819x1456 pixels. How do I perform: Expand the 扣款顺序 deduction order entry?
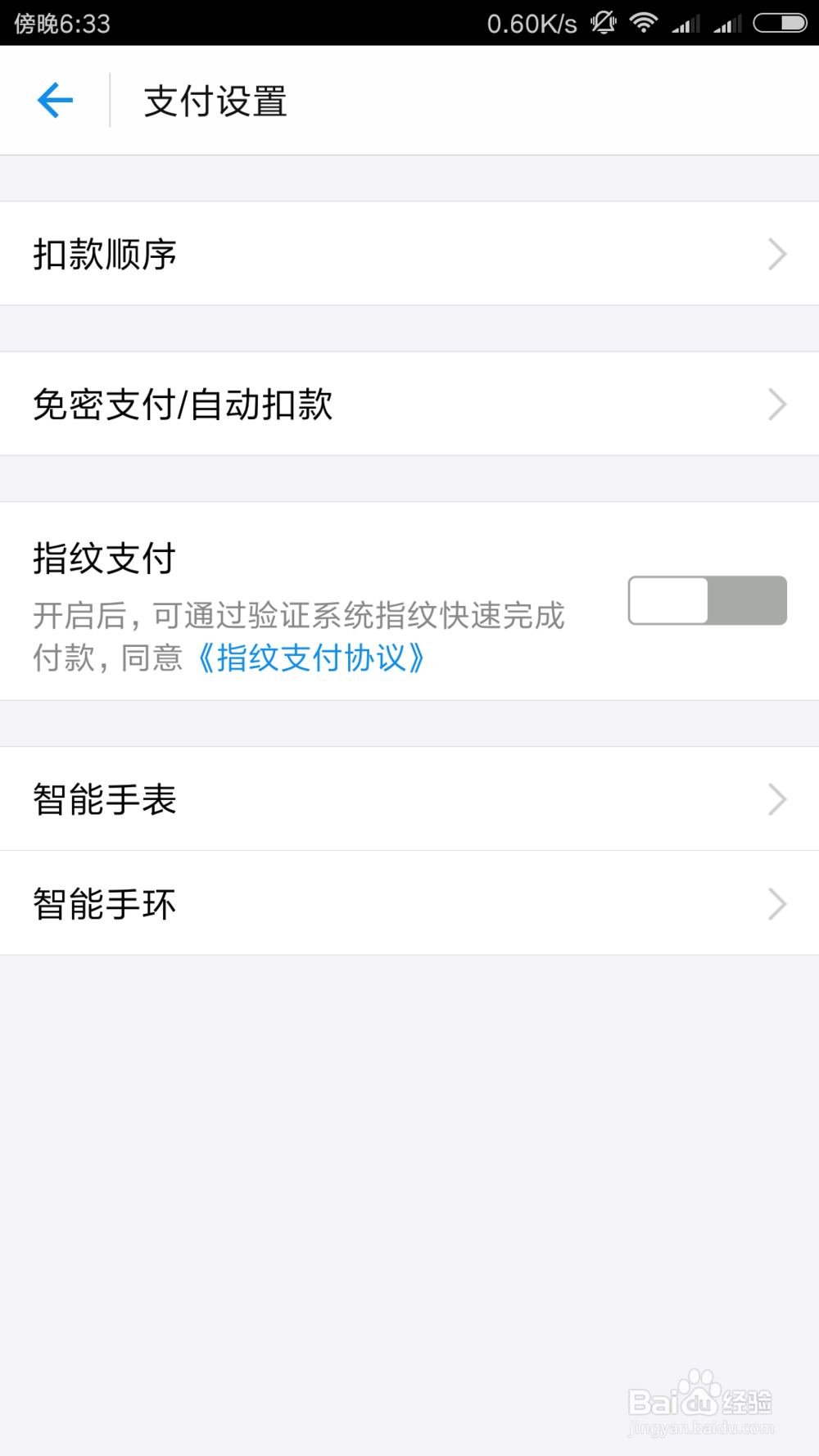(777, 254)
